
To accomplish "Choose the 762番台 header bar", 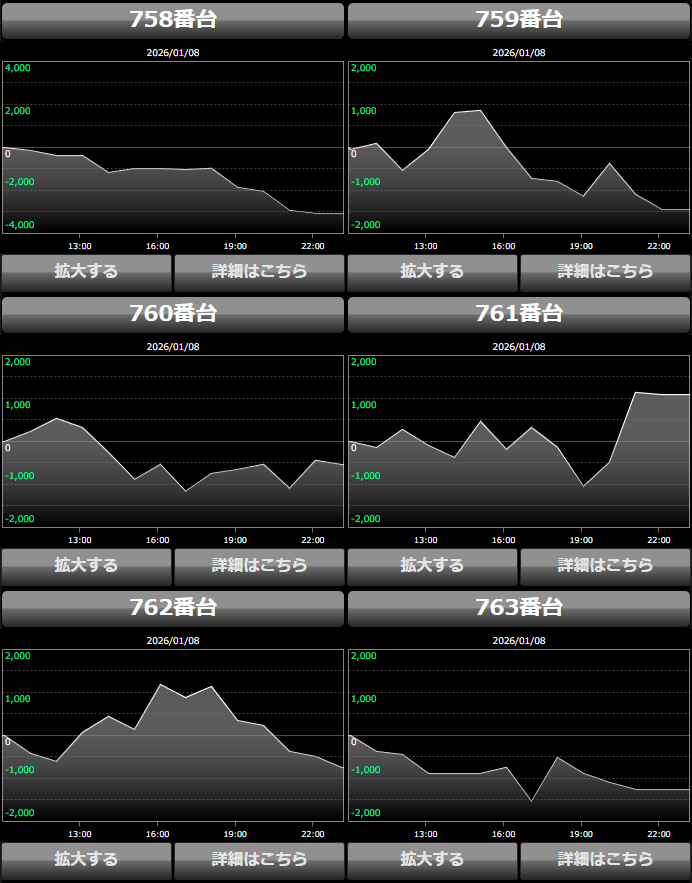I will [173, 608].
